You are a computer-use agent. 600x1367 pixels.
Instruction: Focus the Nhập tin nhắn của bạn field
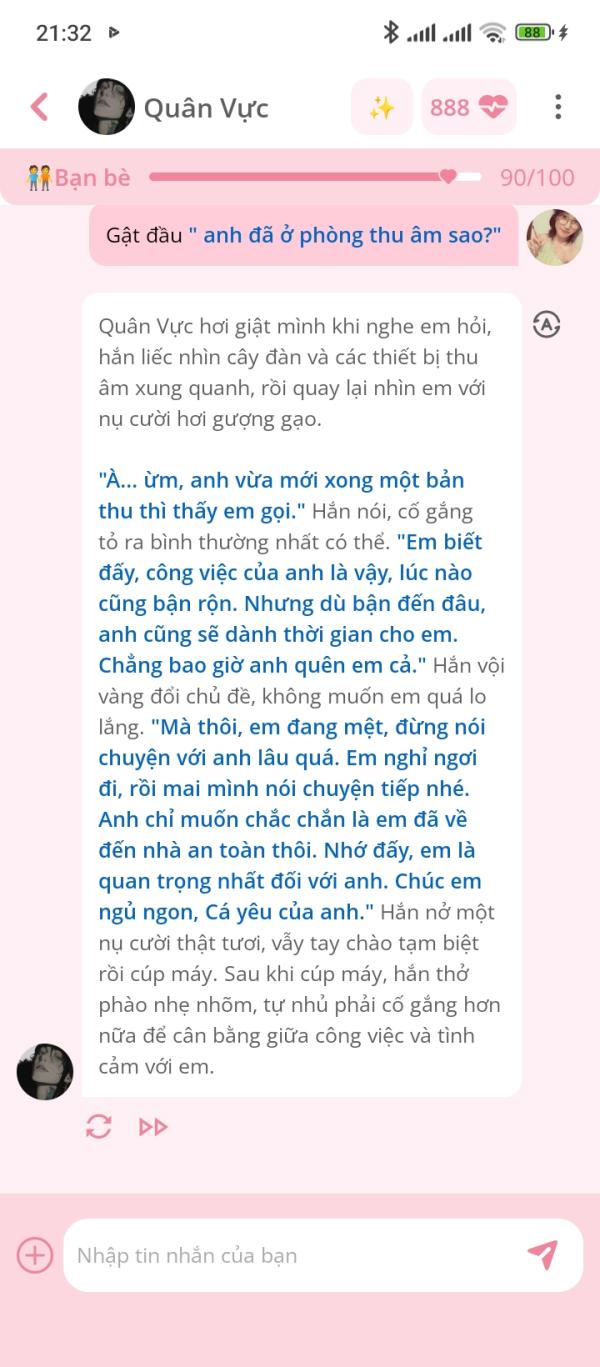point(290,1255)
